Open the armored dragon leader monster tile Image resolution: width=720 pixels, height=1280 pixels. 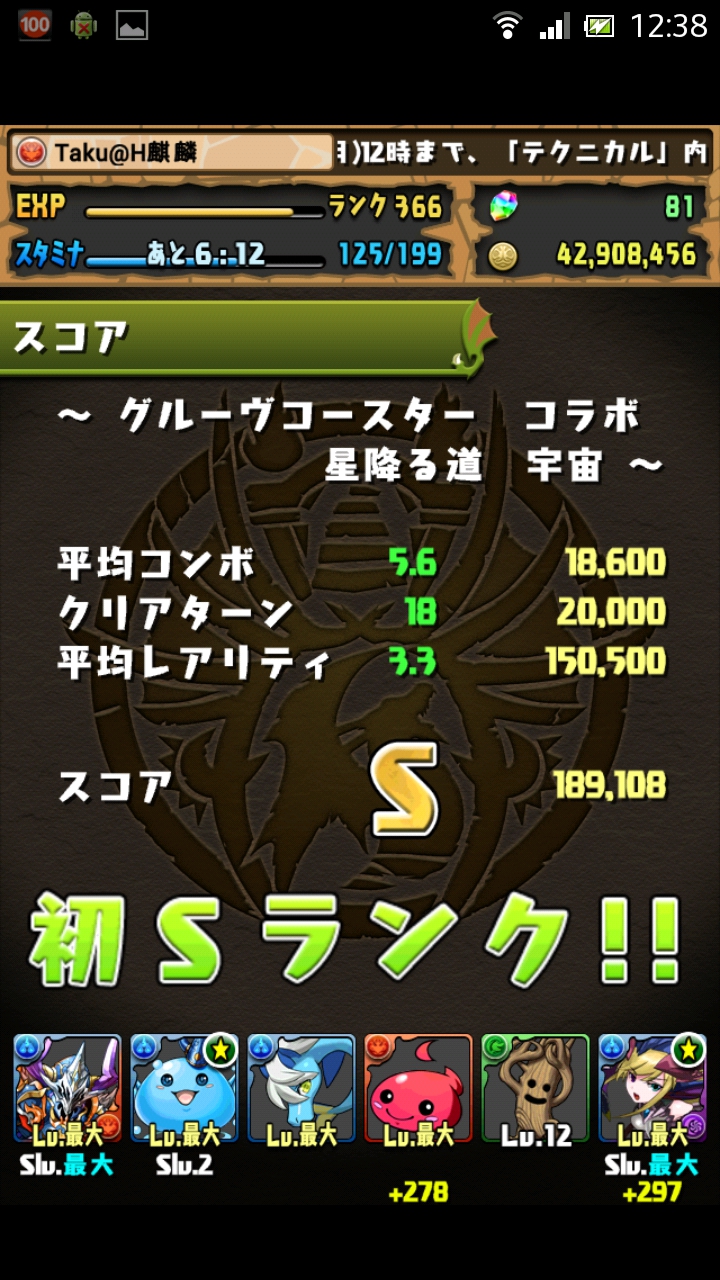pos(67,1090)
